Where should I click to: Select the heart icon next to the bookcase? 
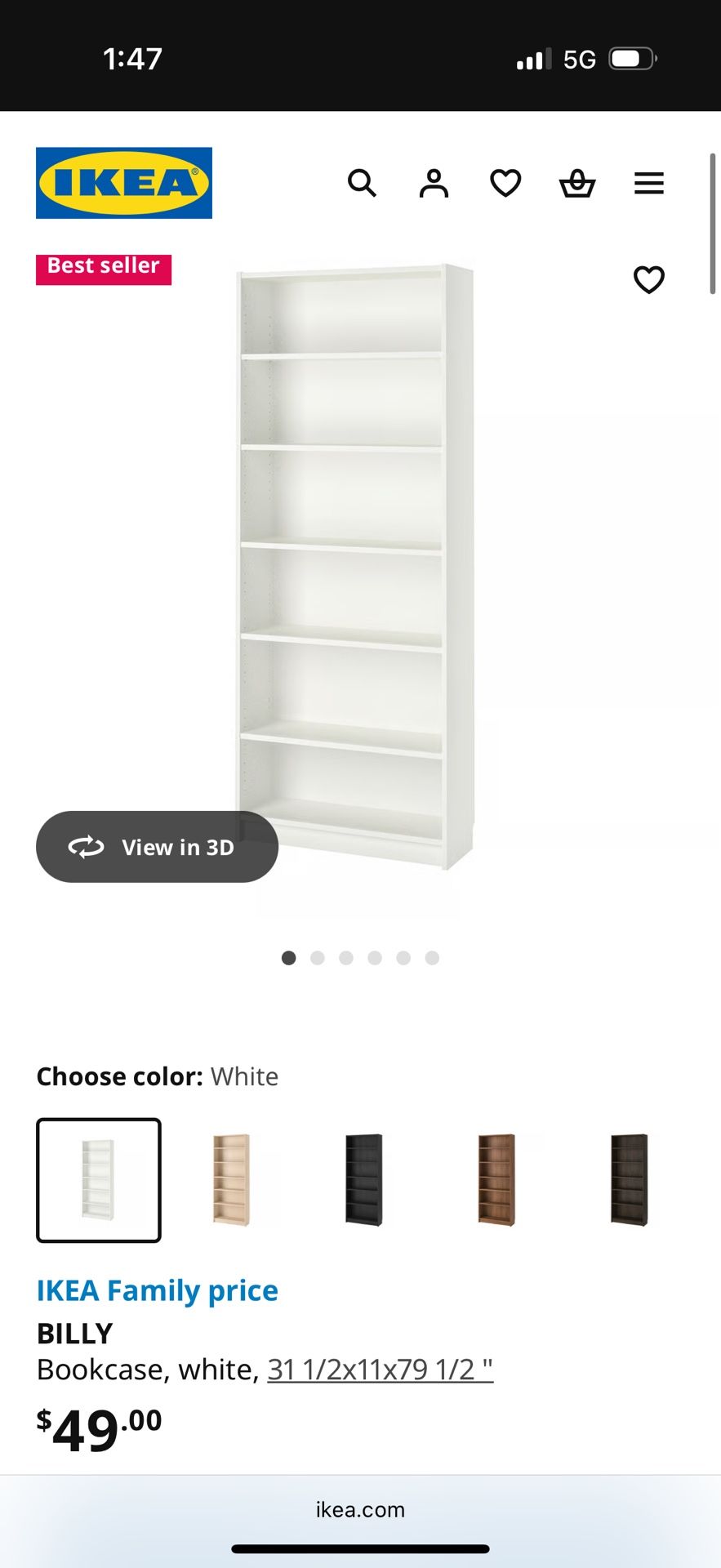649,280
